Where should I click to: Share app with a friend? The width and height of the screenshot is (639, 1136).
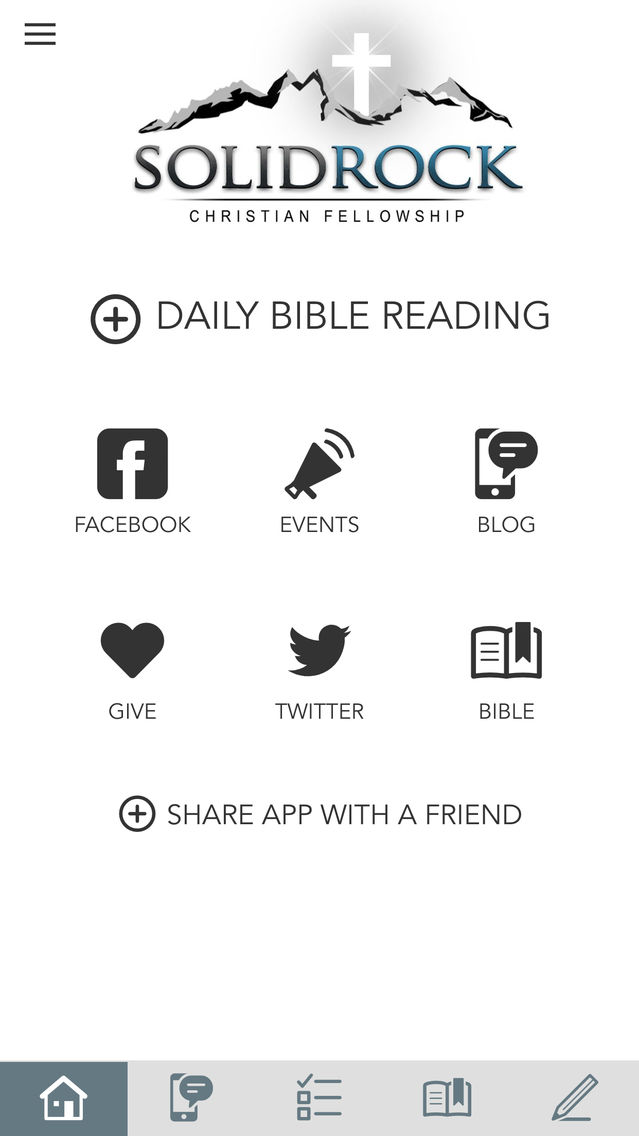[x=320, y=814]
